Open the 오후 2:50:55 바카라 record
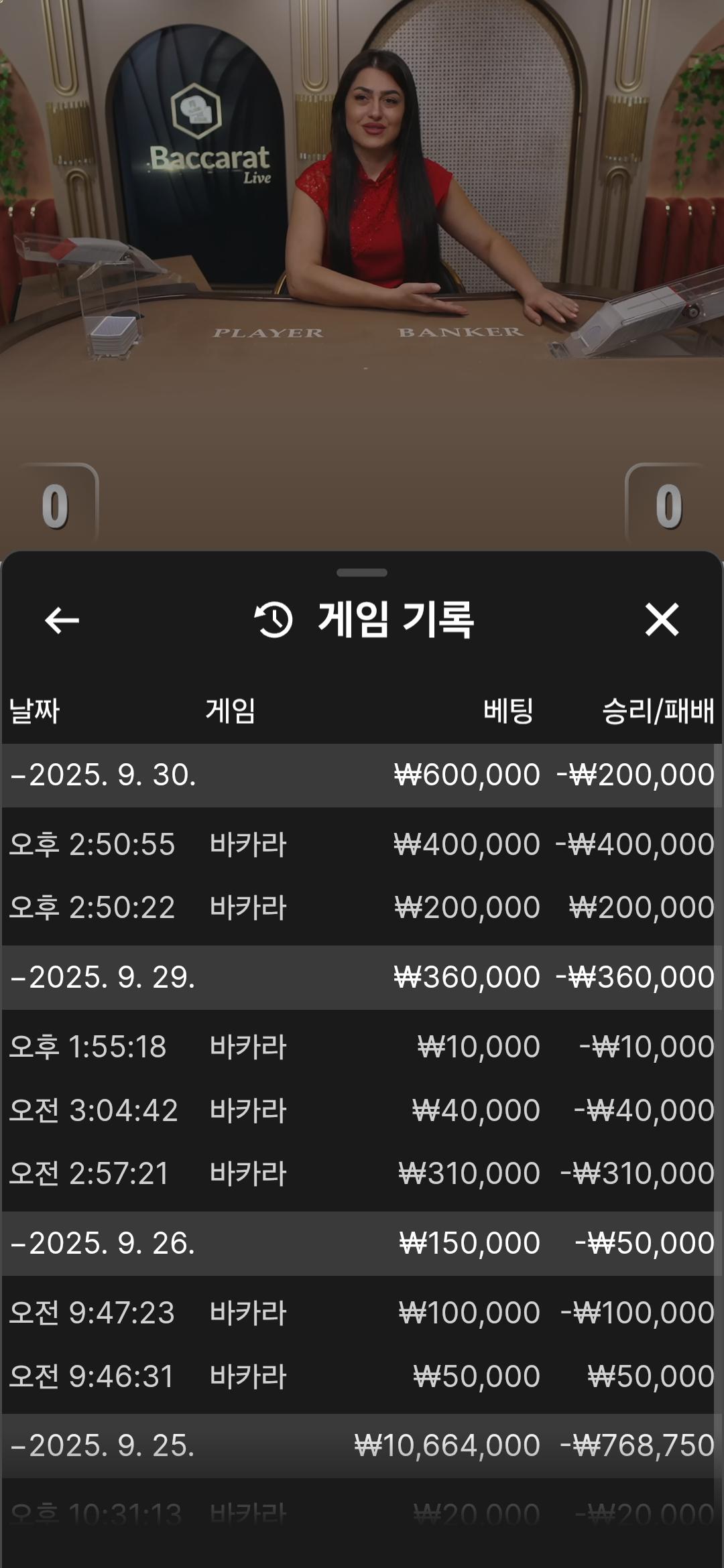 click(x=361, y=844)
